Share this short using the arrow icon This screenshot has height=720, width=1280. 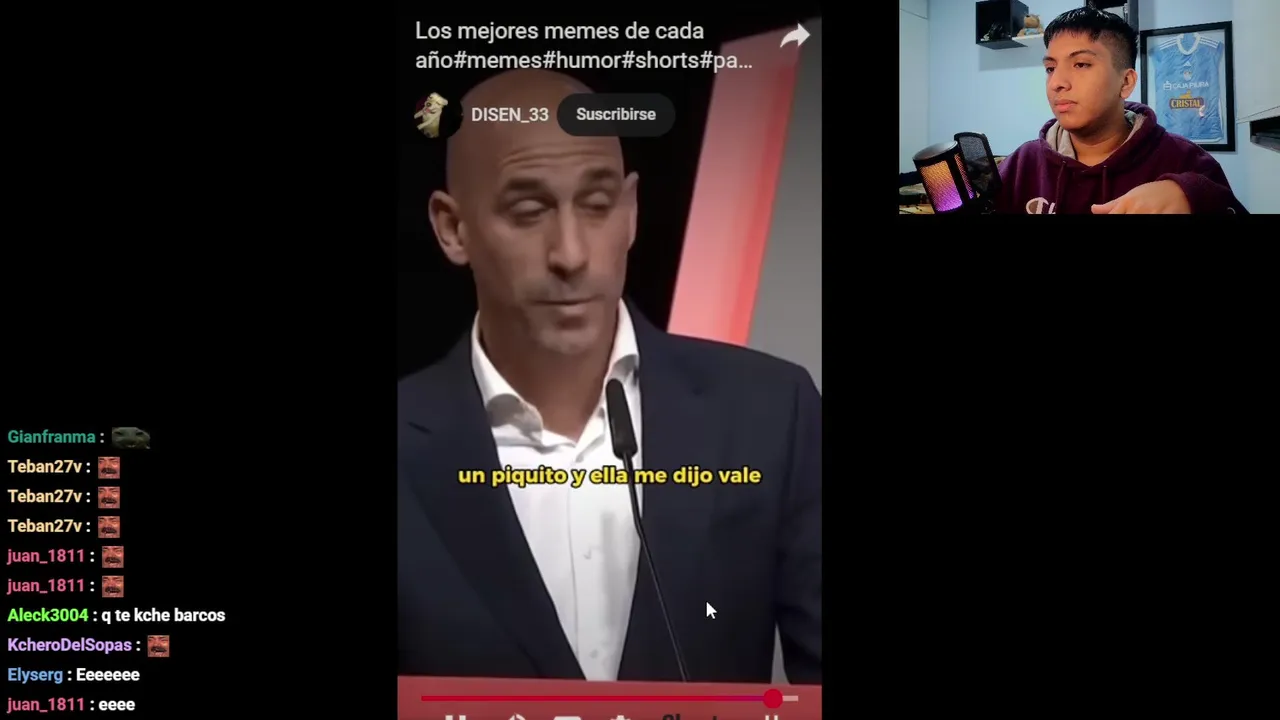pos(794,38)
